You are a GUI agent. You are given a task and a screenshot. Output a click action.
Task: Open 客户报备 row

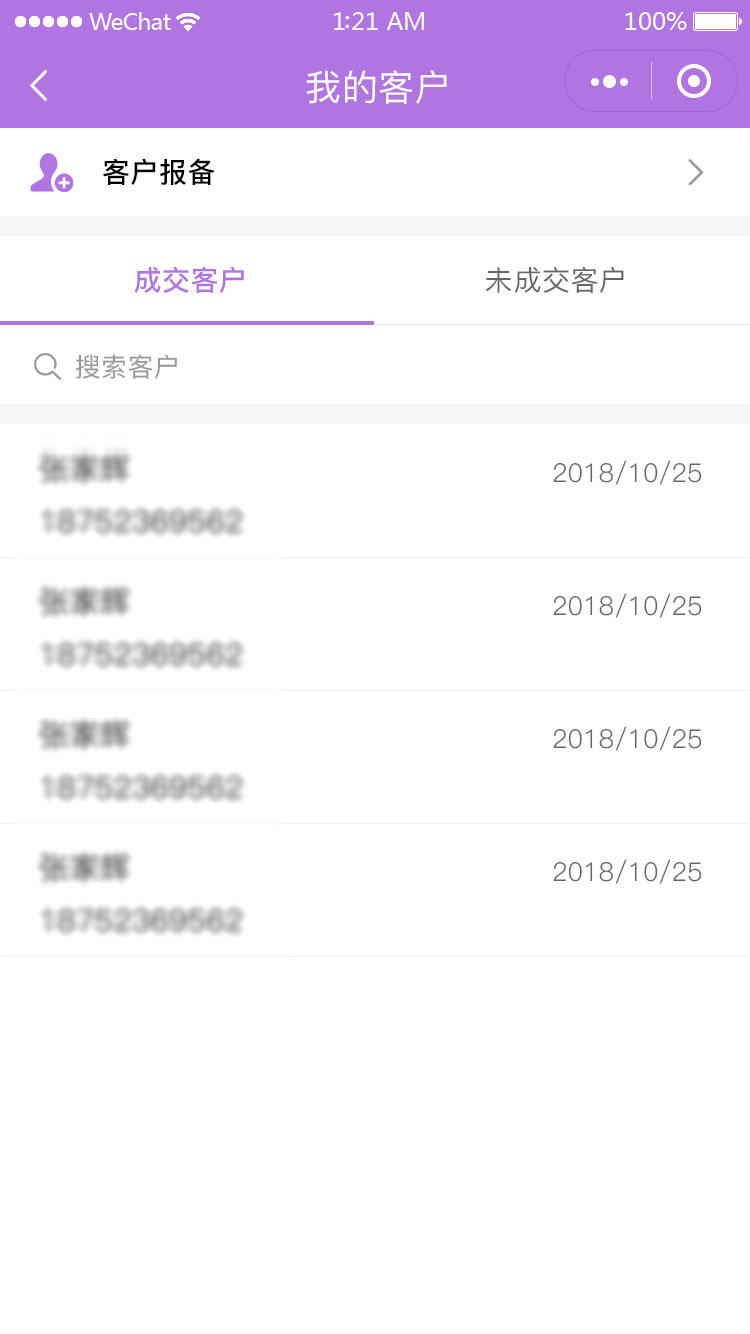pyautogui.click(x=375, y=172)
